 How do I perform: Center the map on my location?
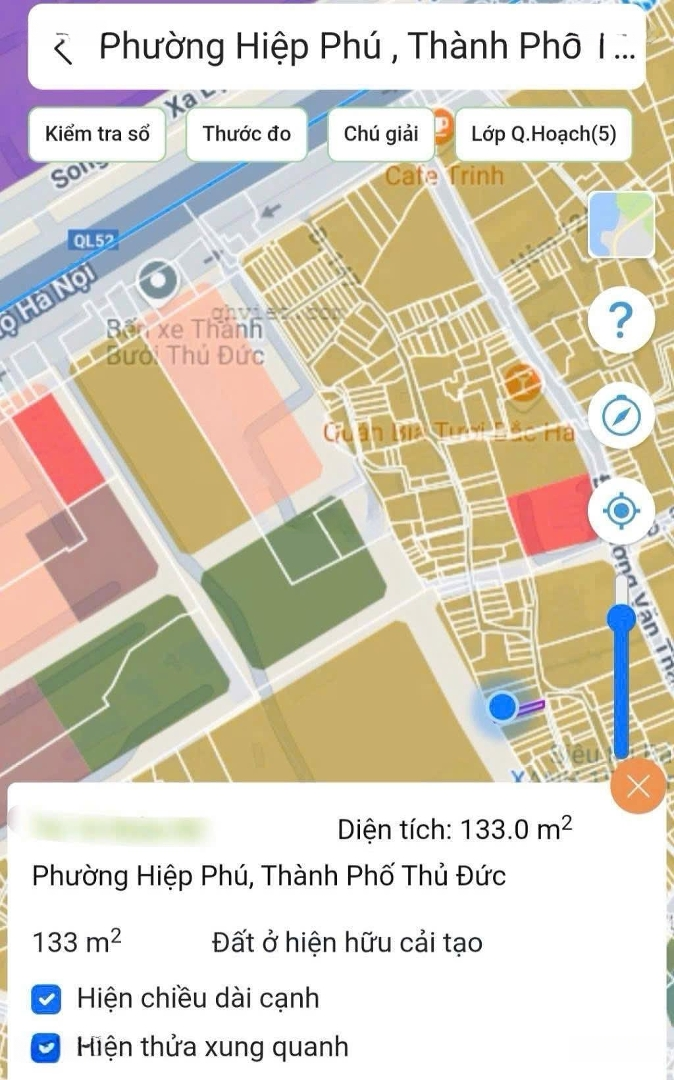pos(621,511)
